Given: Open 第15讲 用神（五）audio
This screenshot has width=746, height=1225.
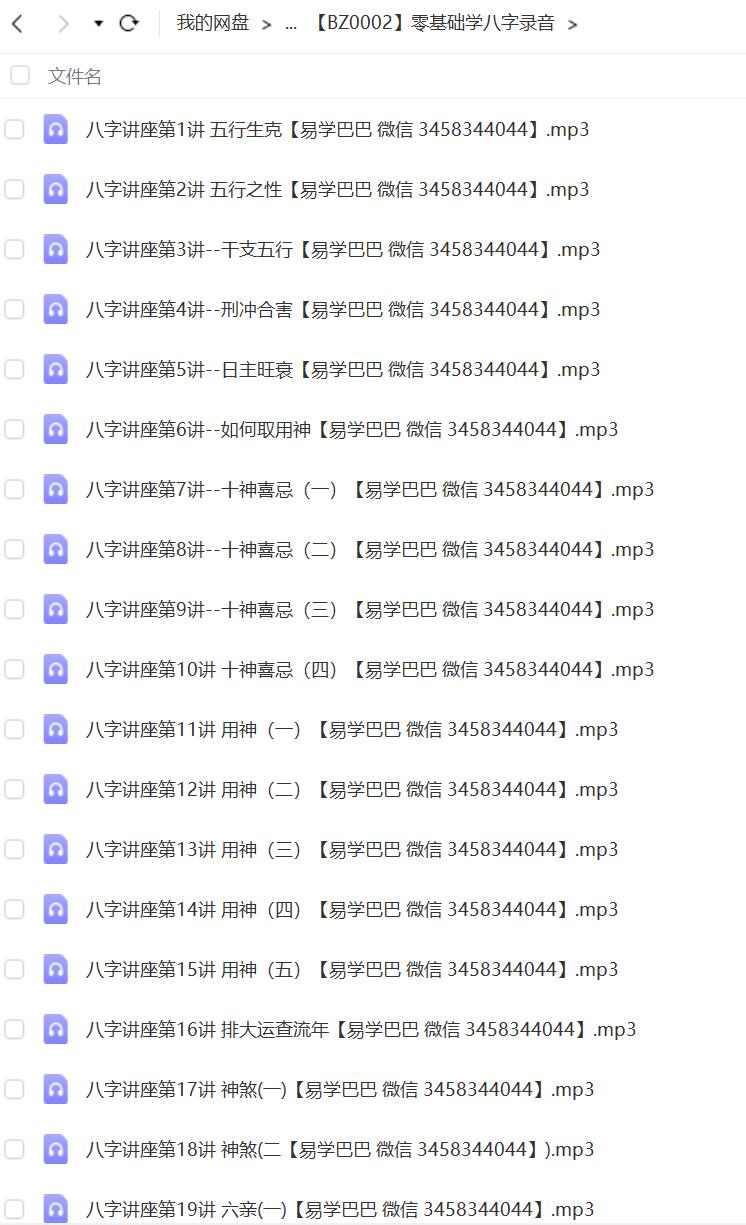Looking at the screenshot, I should 352,970.
